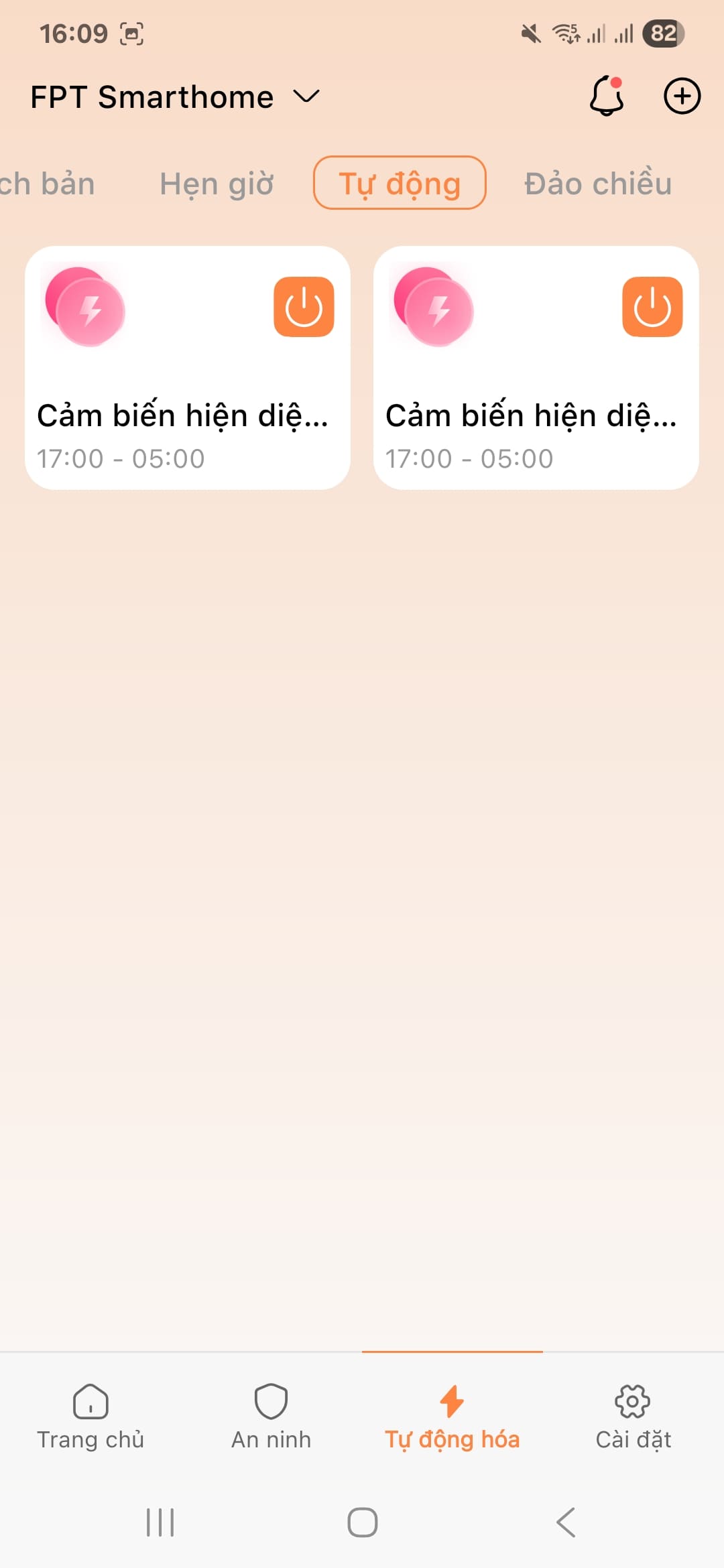Tap the system home button
This screenshot has height=1568, width=724.
click(x=363, y=1522)
